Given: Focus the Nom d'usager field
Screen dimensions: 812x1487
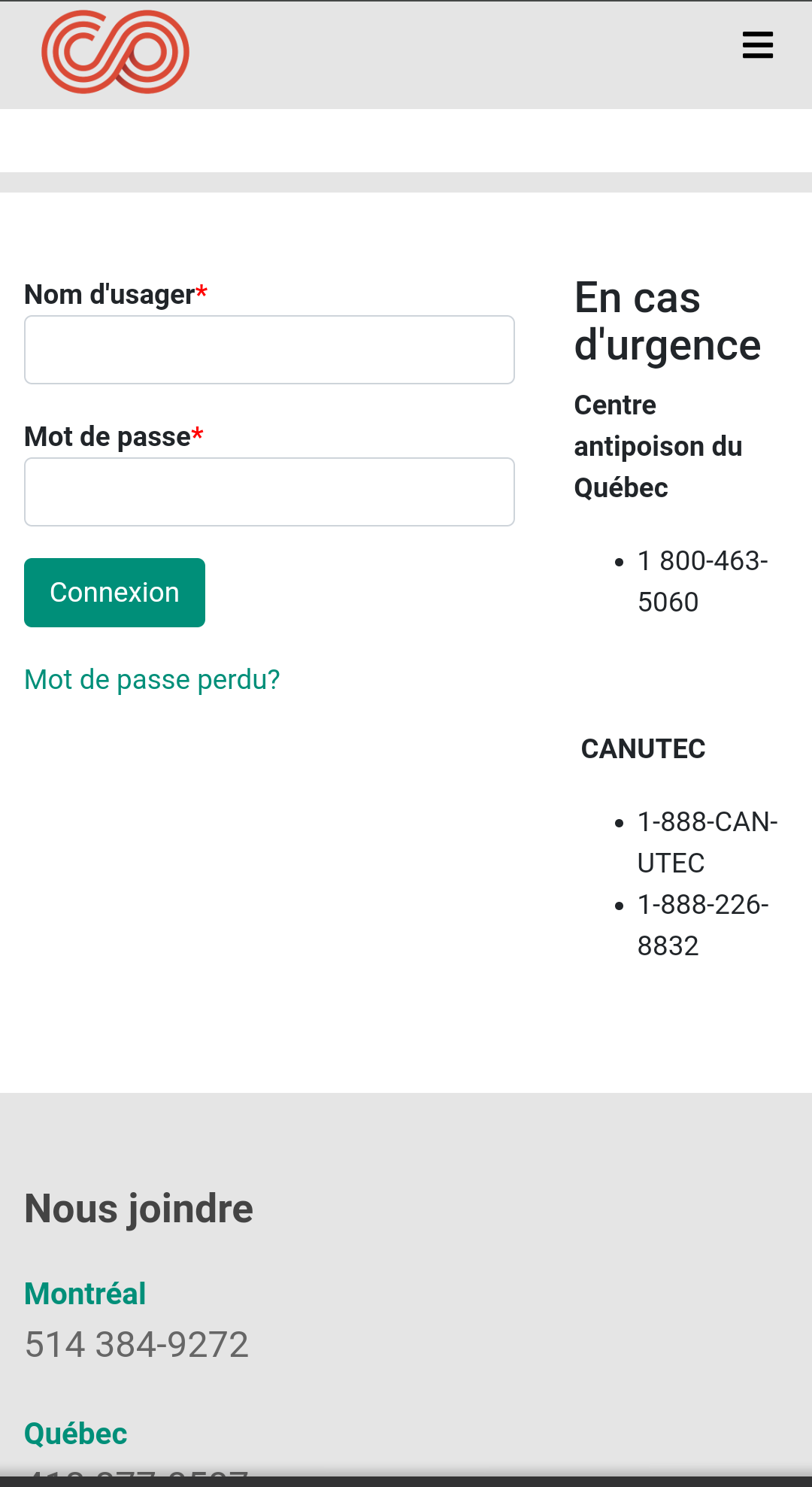Looking at the screenshot, I should tap(269, 350).
